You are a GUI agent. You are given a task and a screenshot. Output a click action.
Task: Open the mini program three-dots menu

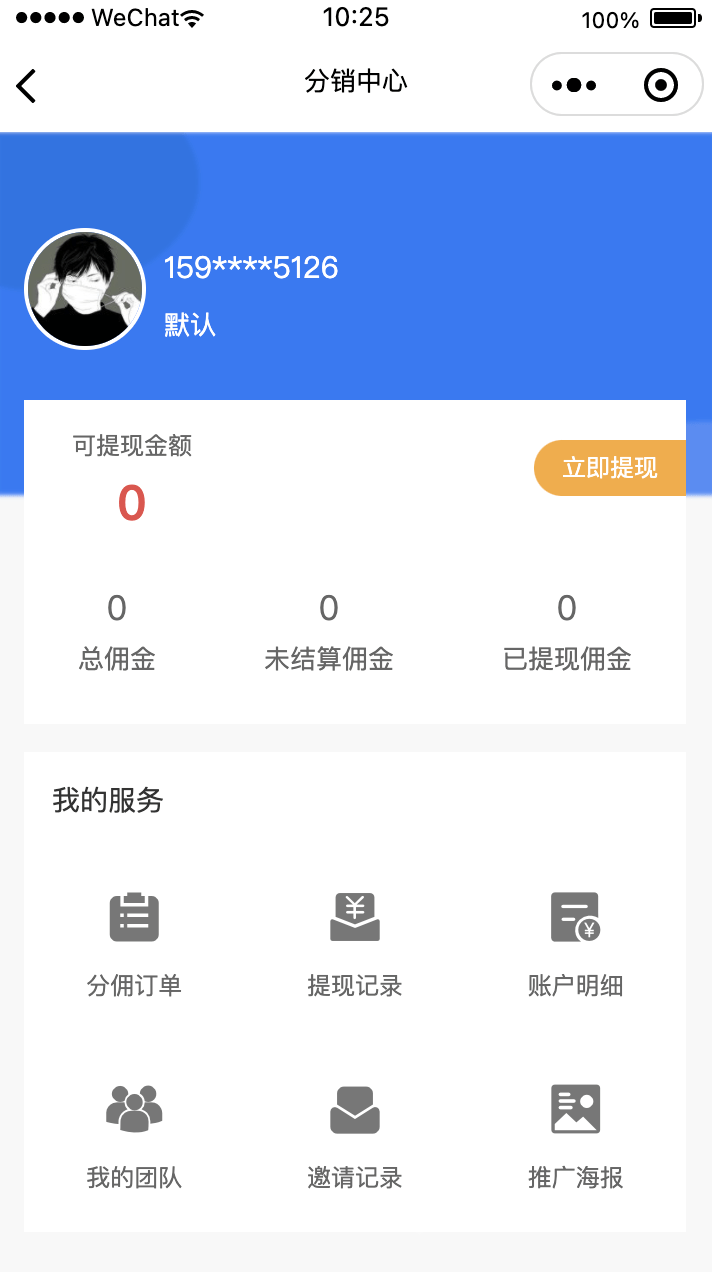point(574,86)
